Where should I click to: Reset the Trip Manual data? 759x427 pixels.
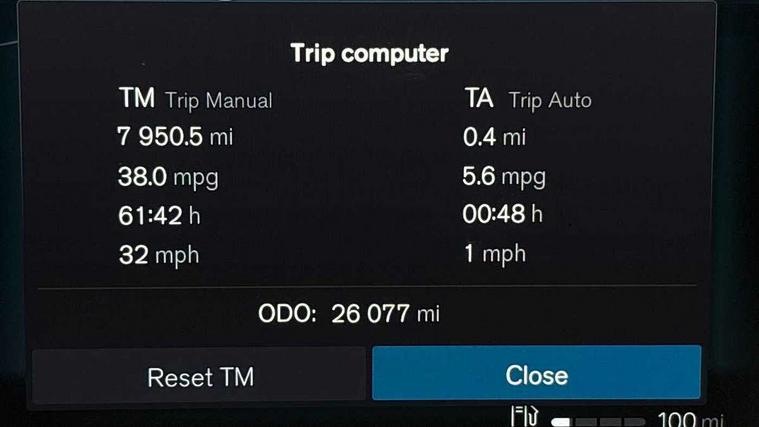(x=200, y=376)
